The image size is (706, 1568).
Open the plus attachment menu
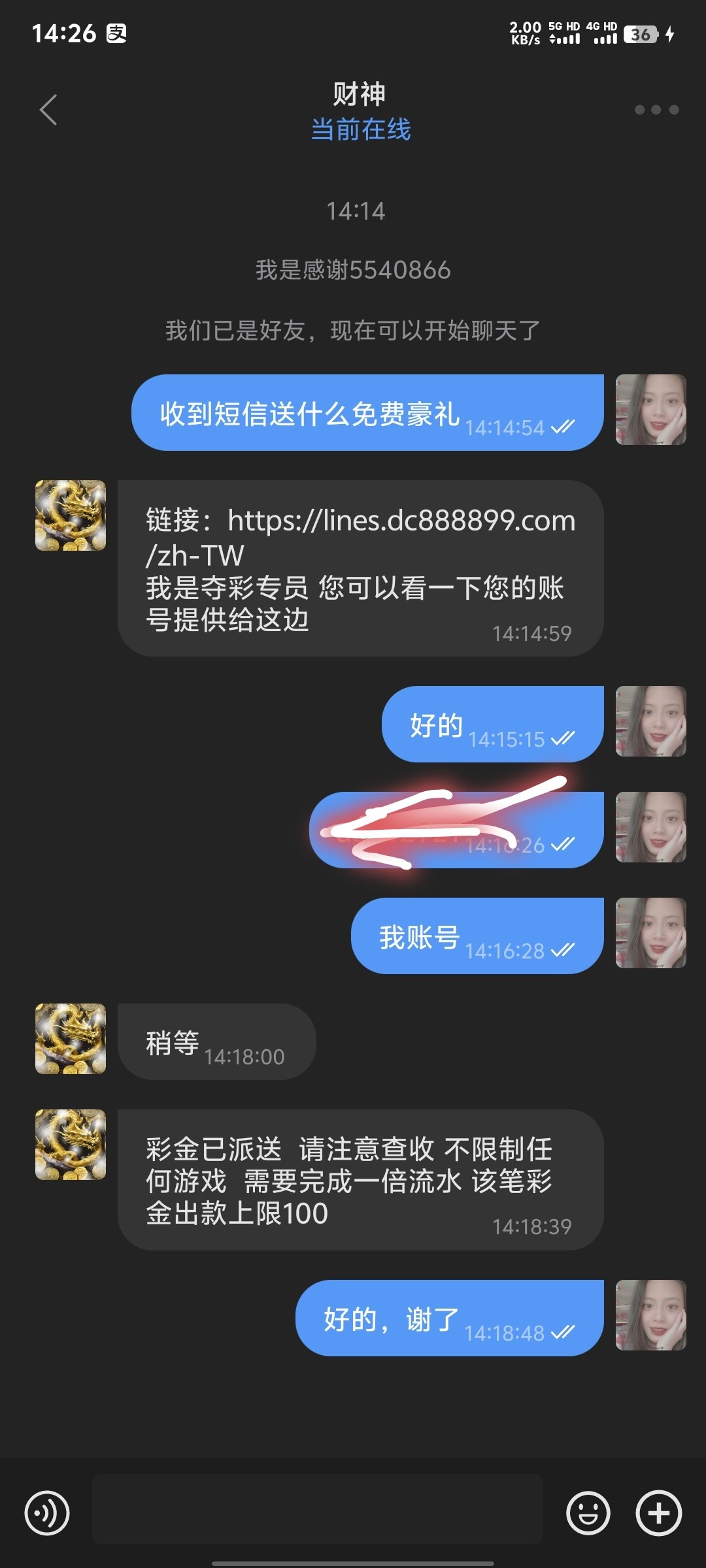[658, 1512]
